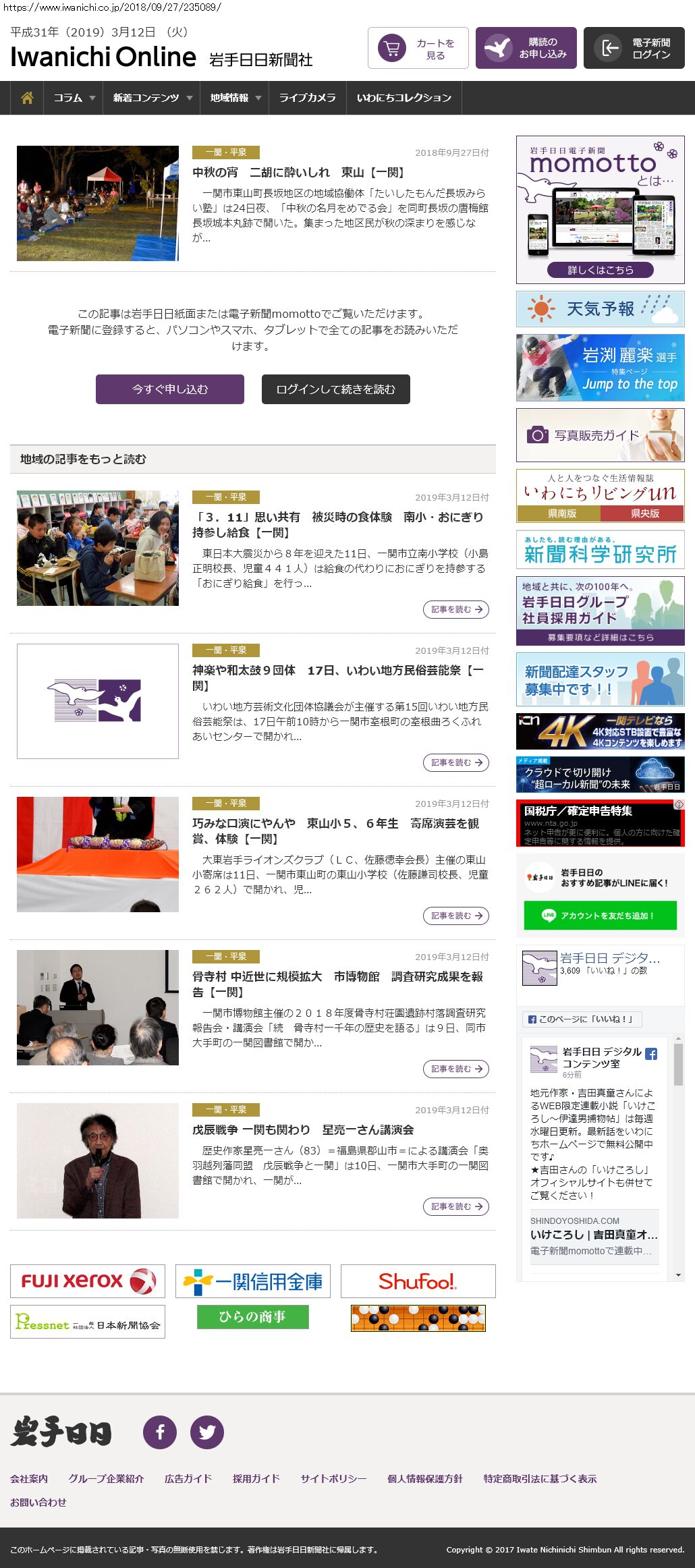Screen dimensions: 695x1568
Task: Tap 今すぐ申し込む button
Action: [x=170, y=389]
